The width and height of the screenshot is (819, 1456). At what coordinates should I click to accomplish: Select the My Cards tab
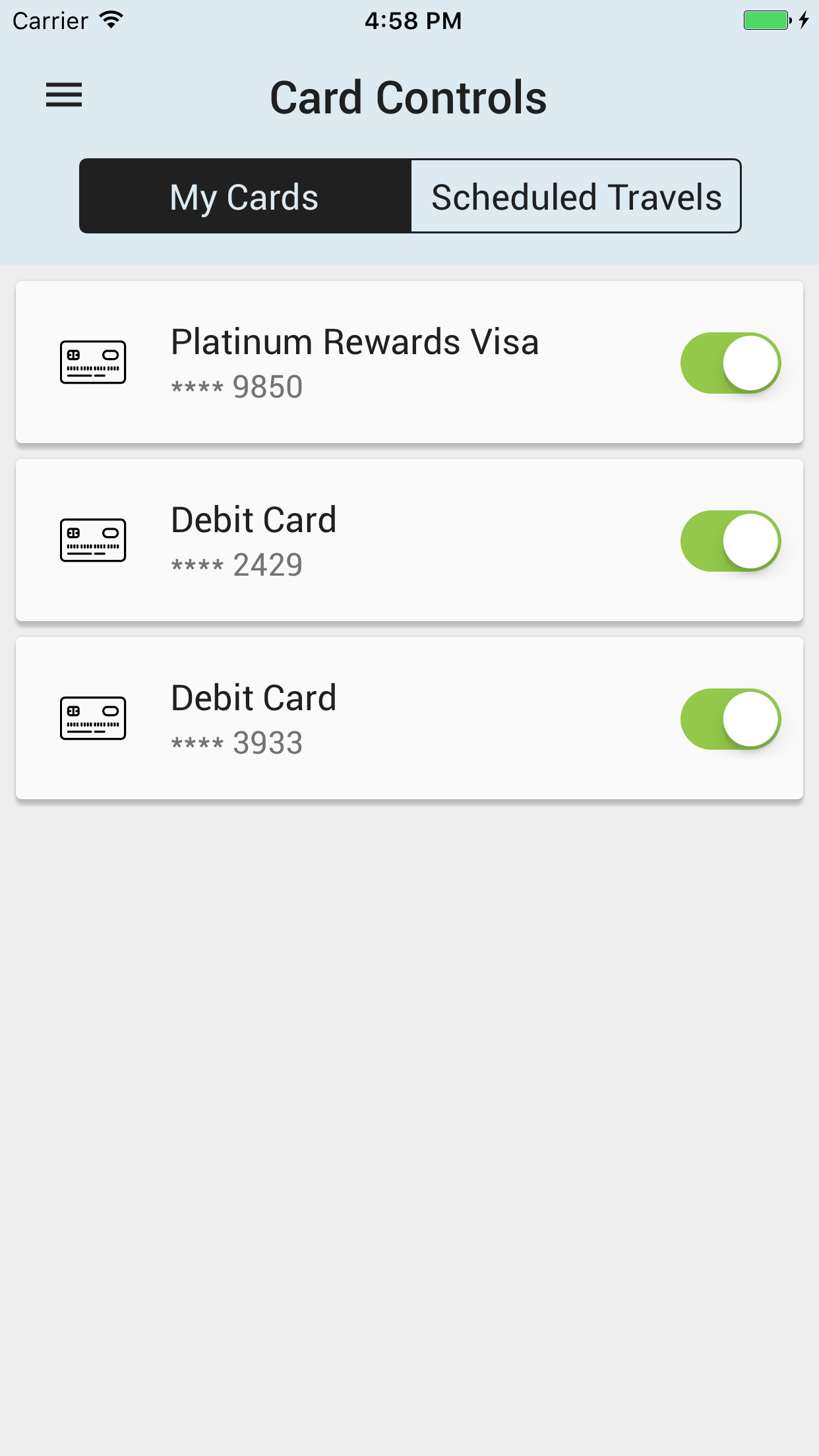pos(245,197)
